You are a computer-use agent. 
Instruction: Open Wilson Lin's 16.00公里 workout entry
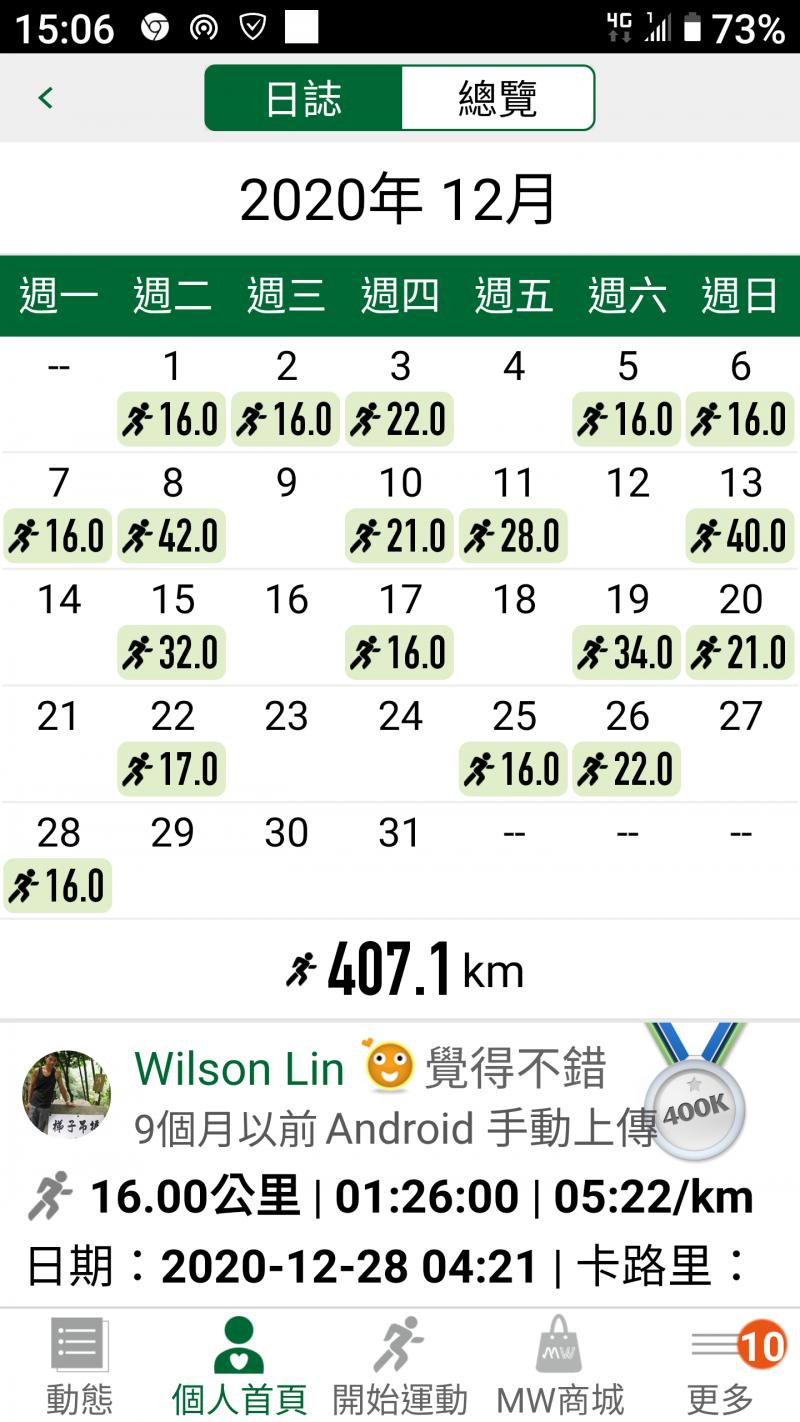(x=390, y=1197)
